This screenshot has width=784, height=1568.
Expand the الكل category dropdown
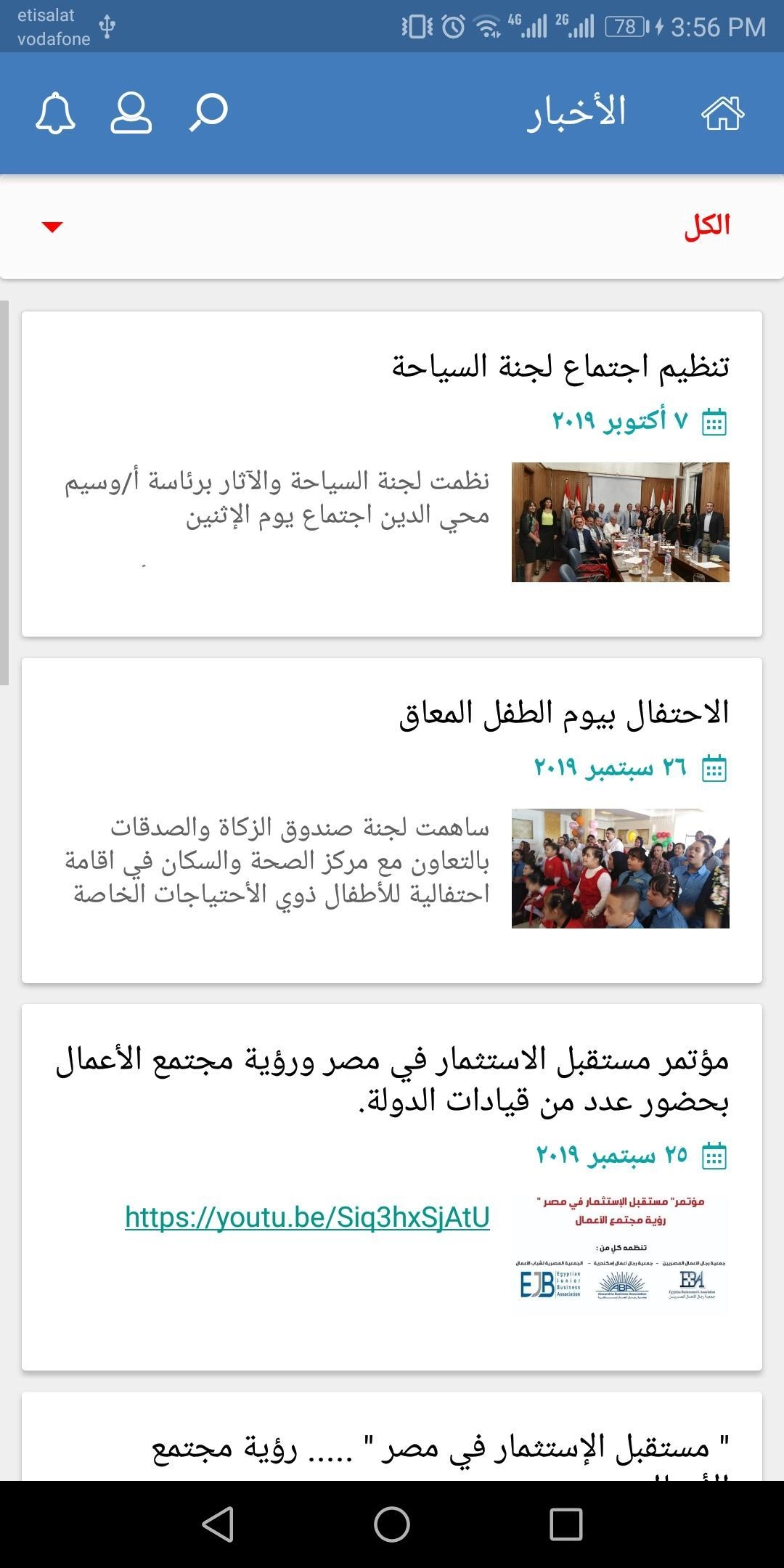pyautogui.click(x=52, y=227)
